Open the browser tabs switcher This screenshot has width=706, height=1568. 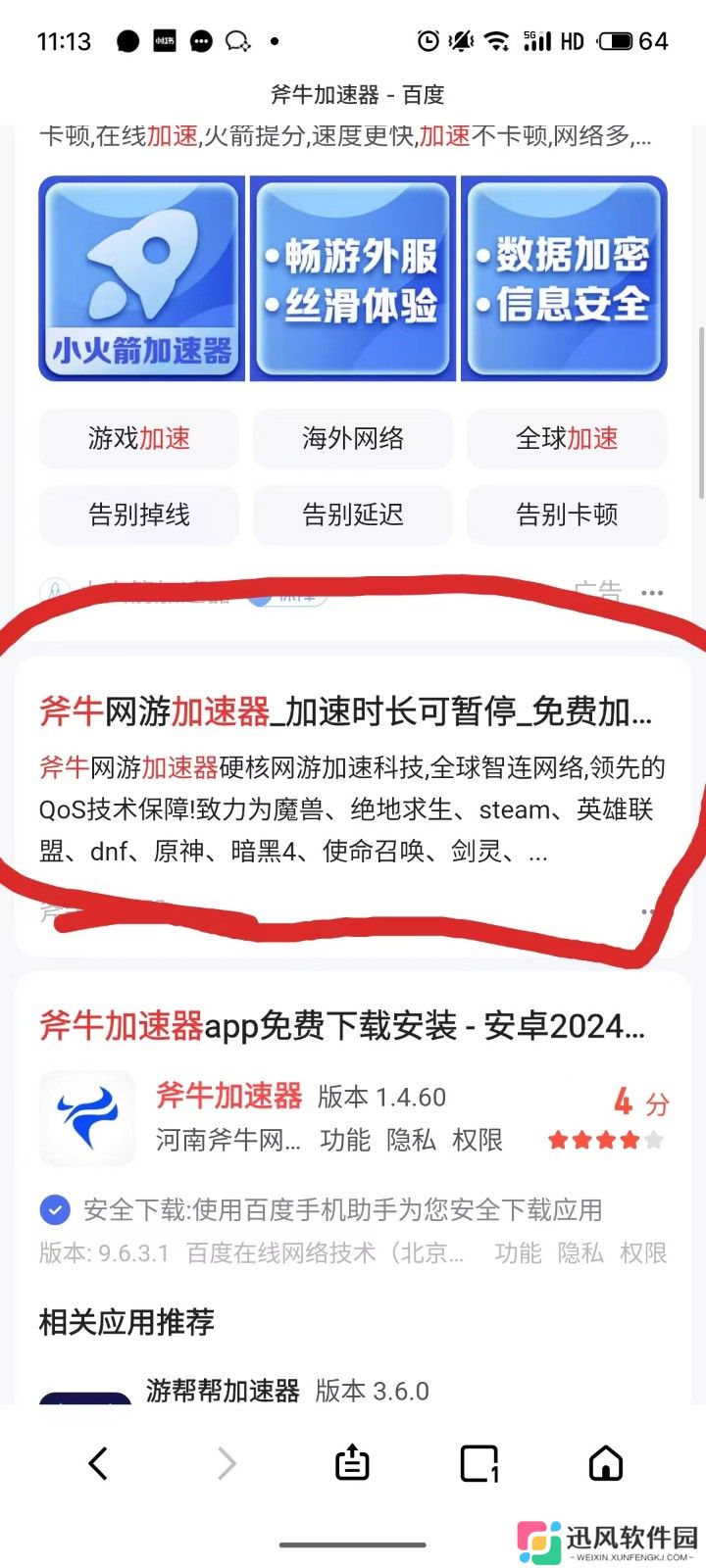click(479, 1463)
